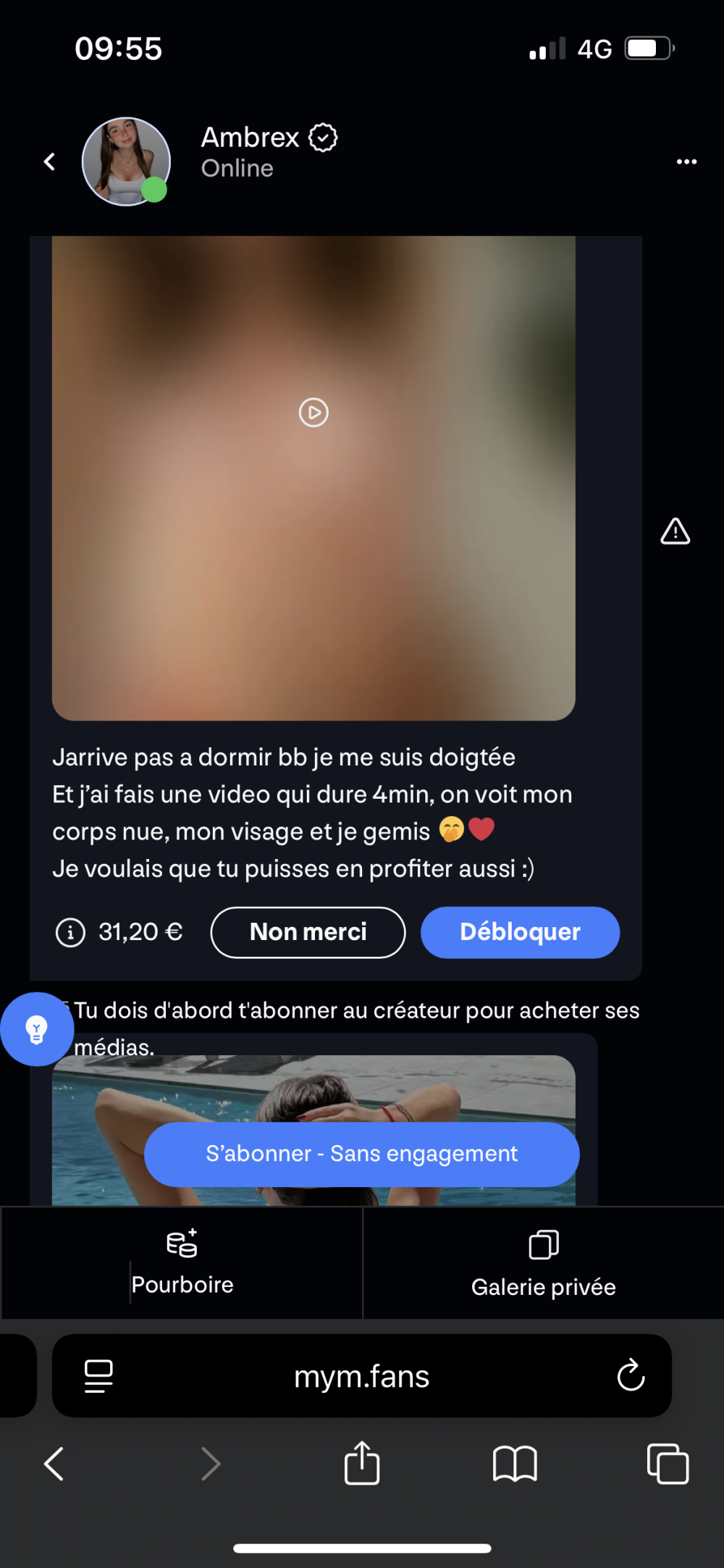
Task: Open Safari bookmarks
Action: point(514,1464)
